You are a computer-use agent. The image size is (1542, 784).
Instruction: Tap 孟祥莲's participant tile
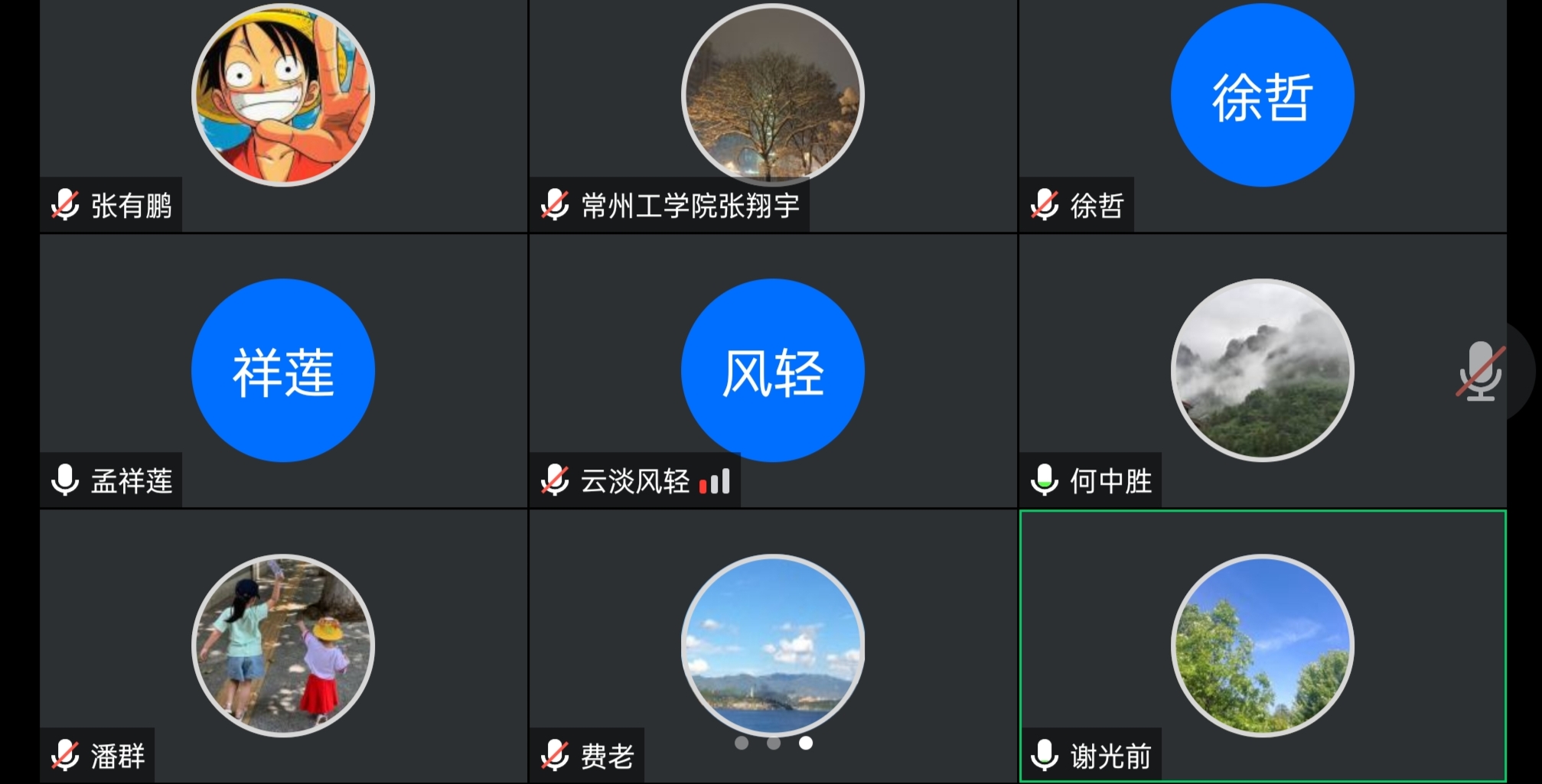pos(283,371)
